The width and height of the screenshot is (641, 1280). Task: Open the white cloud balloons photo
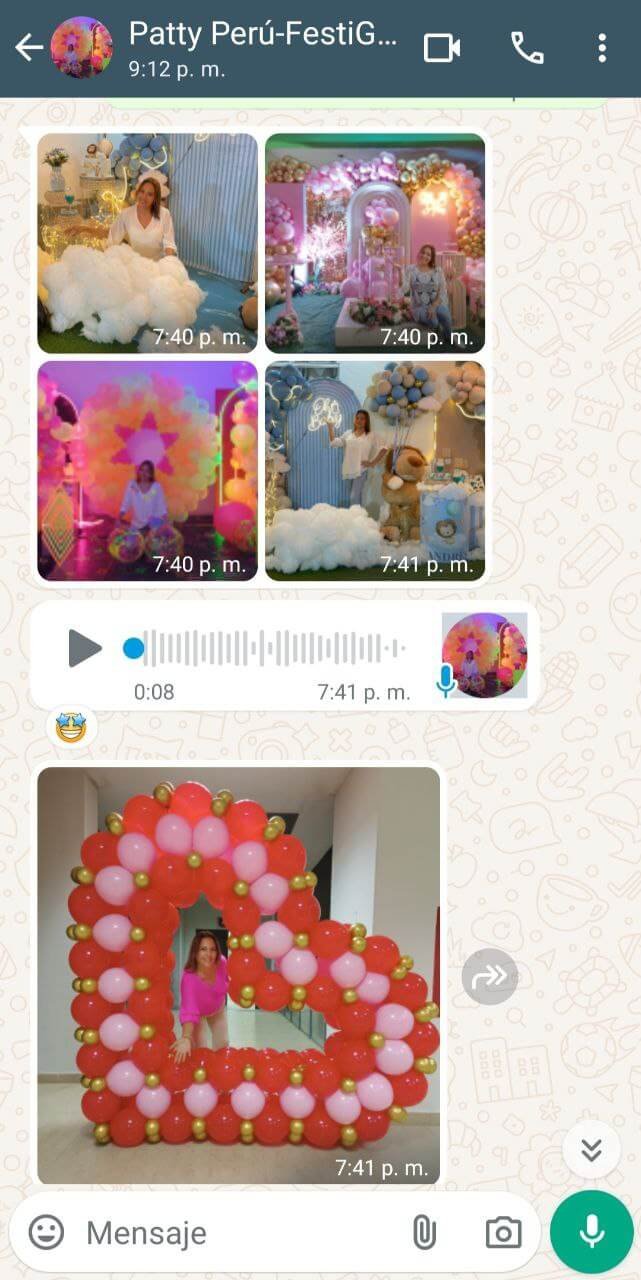pos(147,243)
